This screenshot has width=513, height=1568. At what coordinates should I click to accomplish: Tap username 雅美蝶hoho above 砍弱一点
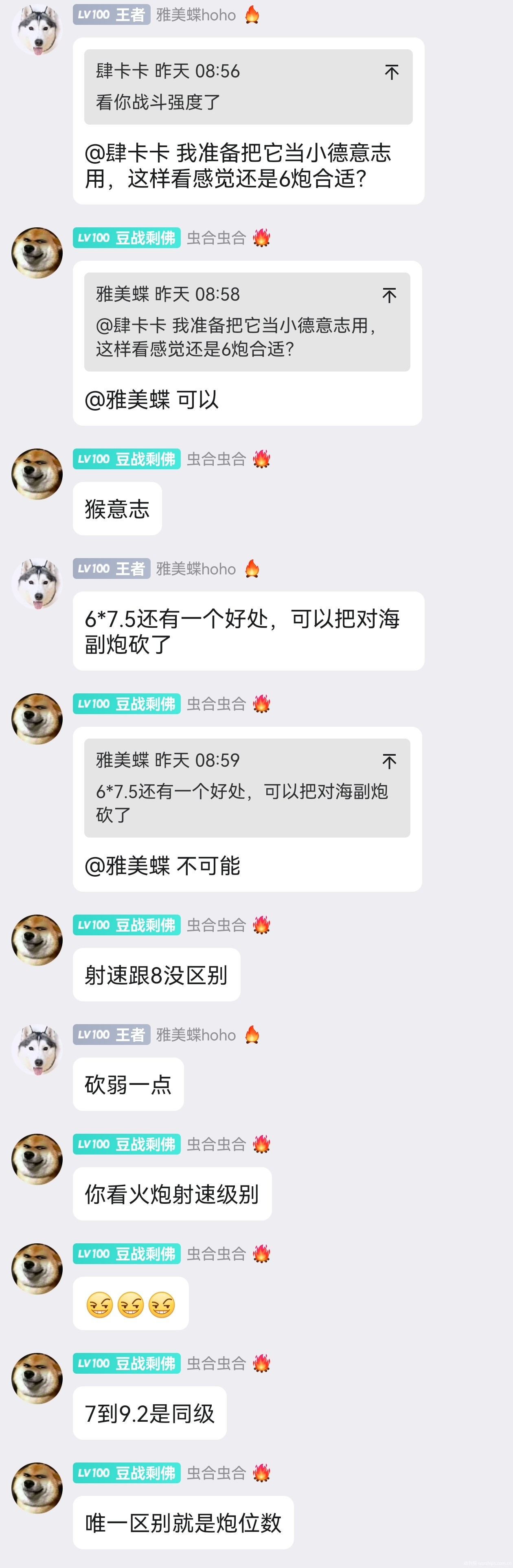[196, 1035]
